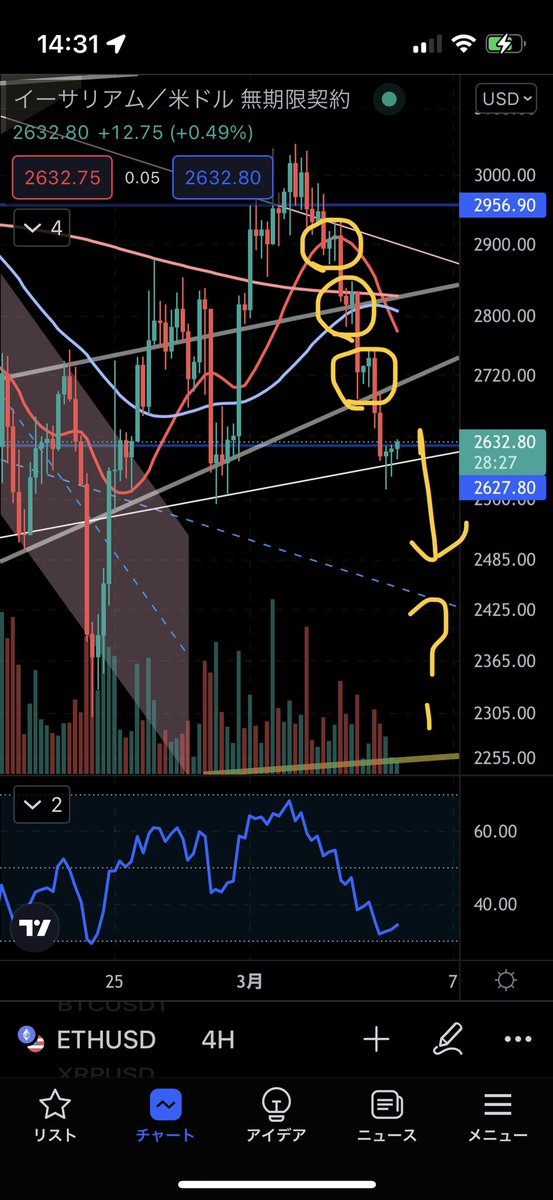
Task: Expand the collapsed 4 indicators legend
Action: click(43, 228)
